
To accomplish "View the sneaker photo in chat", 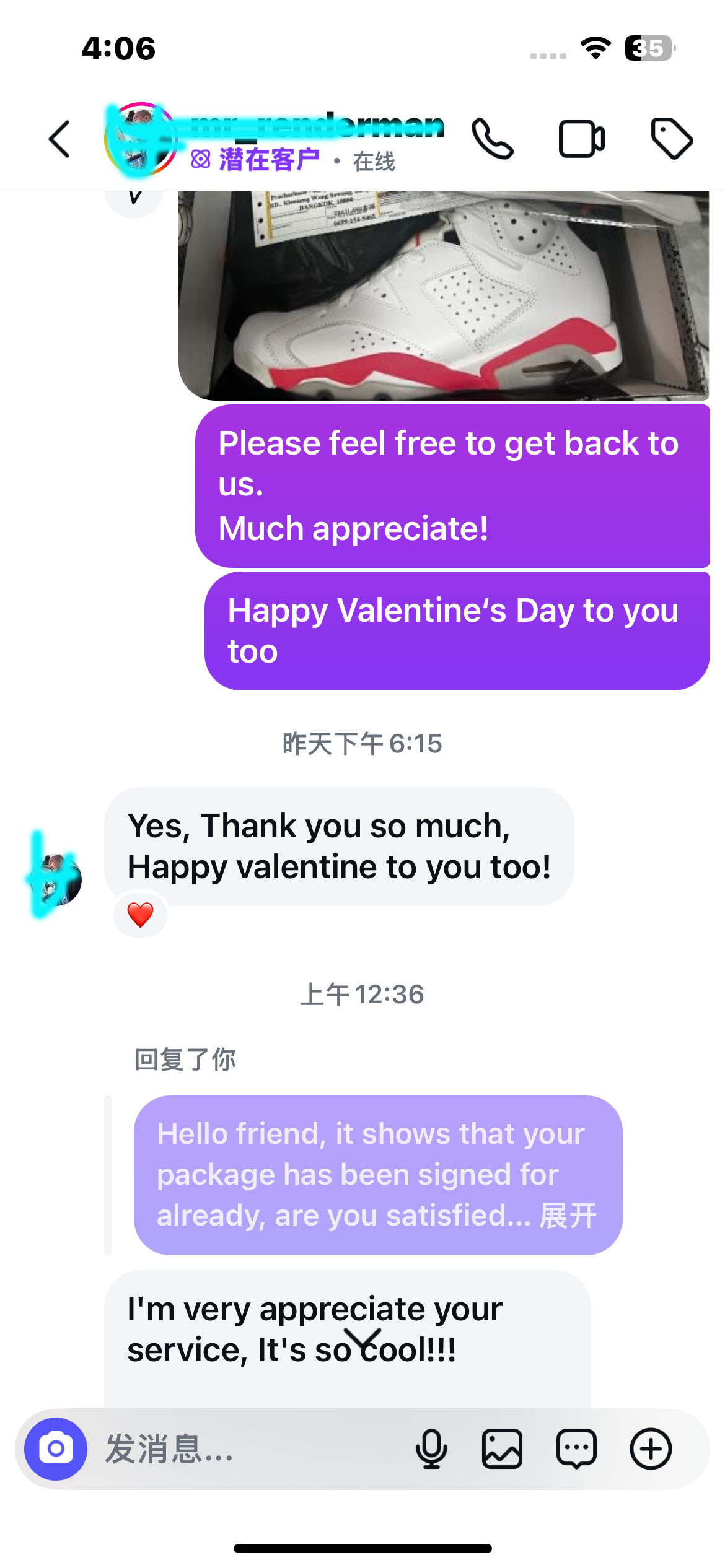I will coord(444,295).
